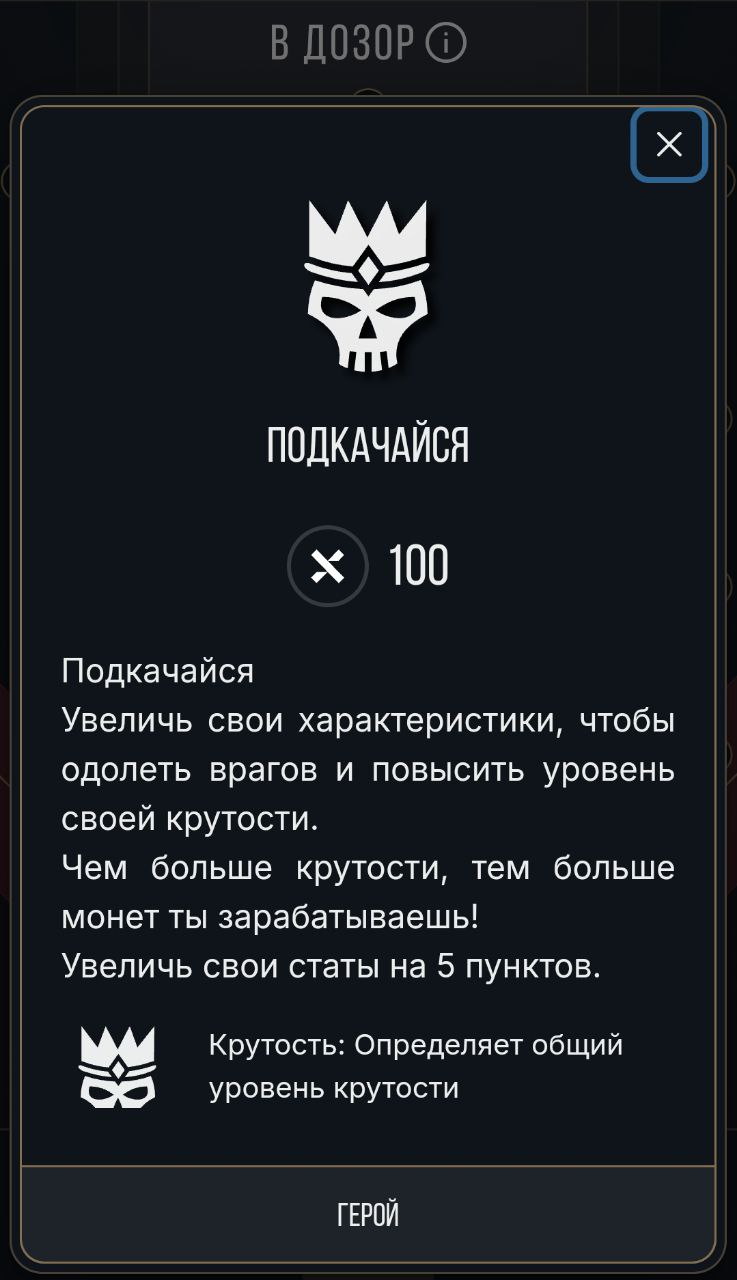Open info icon next to В дозор

point(446,43)
